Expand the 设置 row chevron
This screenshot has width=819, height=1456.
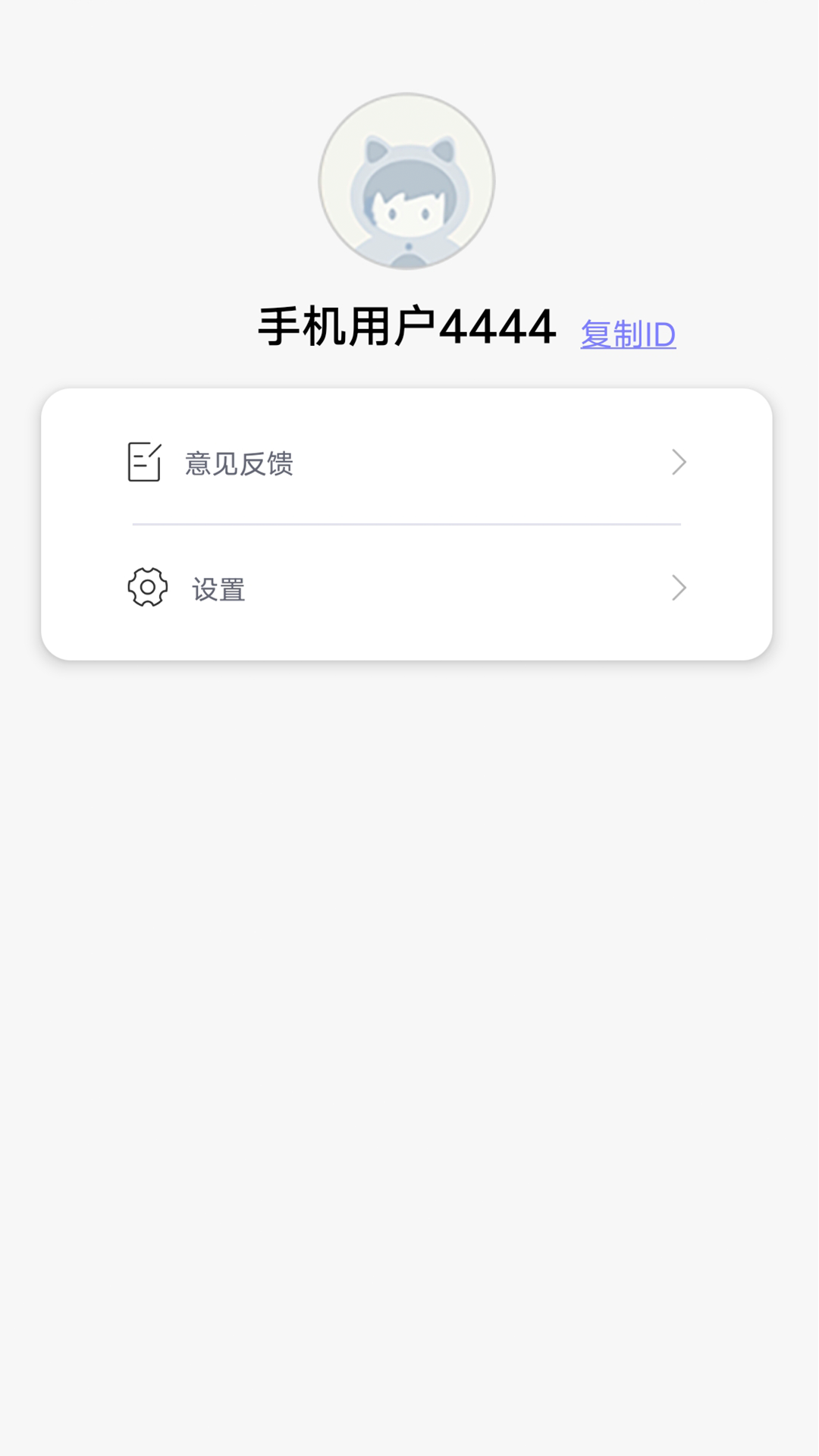click(x=680, y=587)
